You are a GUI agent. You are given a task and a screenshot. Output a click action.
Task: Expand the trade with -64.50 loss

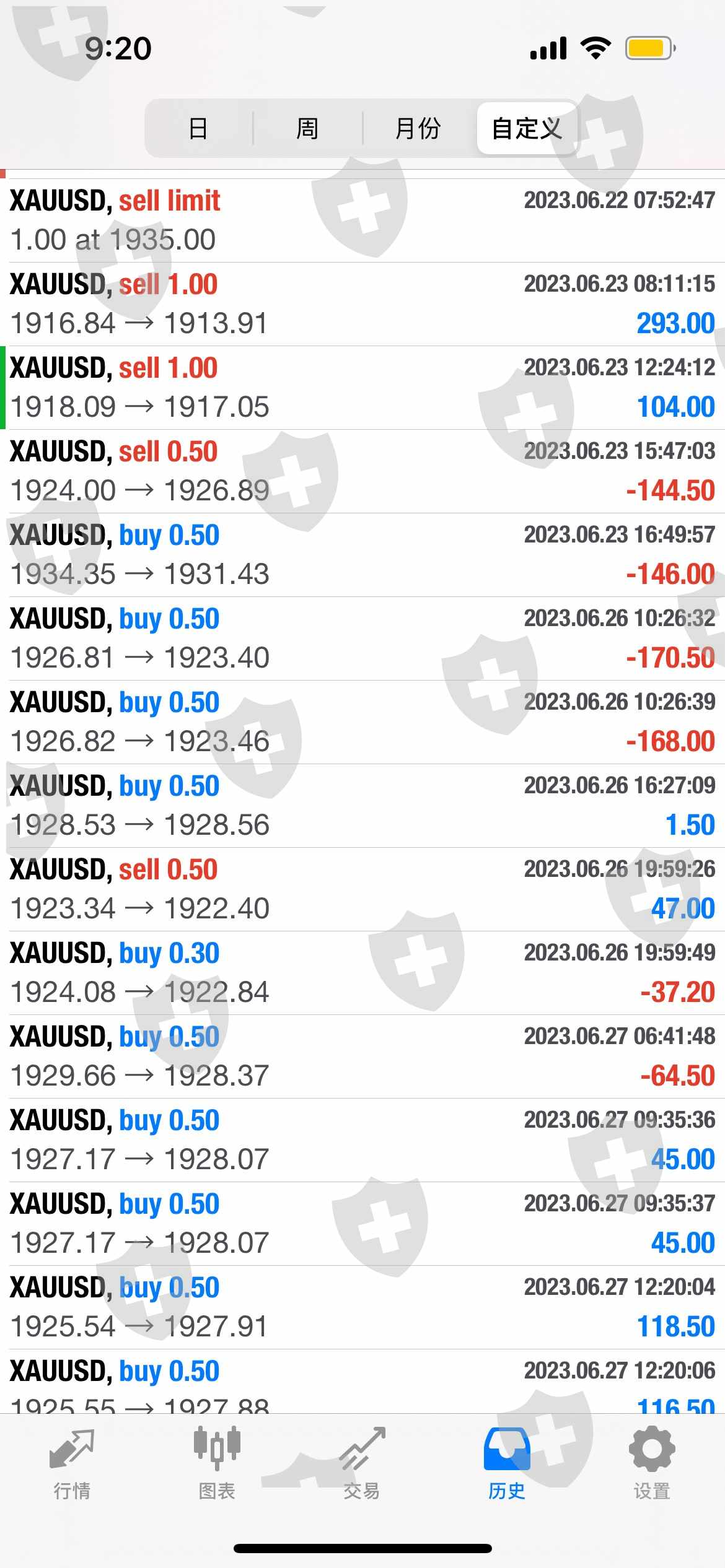pyautogui.click(x=362, y=1056)
